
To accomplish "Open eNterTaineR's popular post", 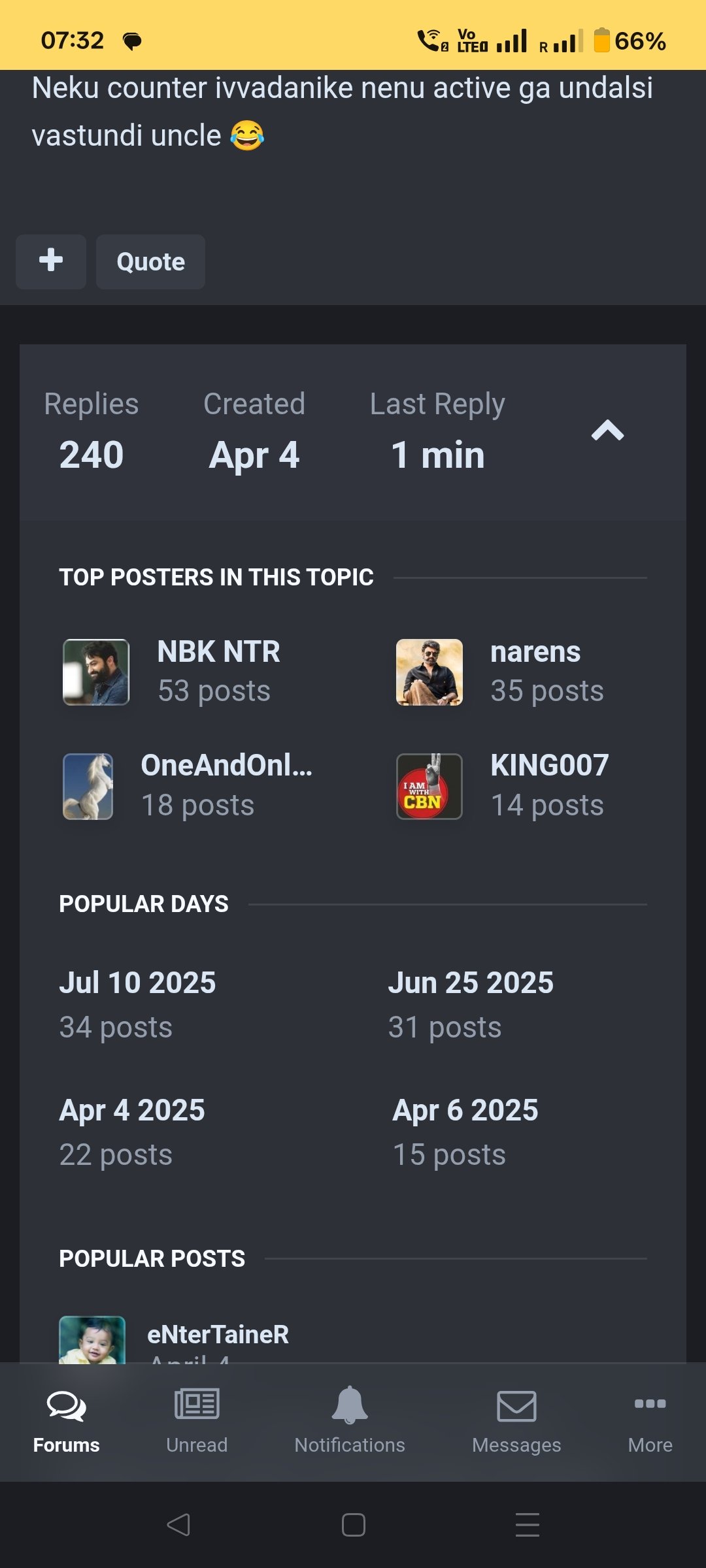I will pyautogui.click(x=218, y=1334).
